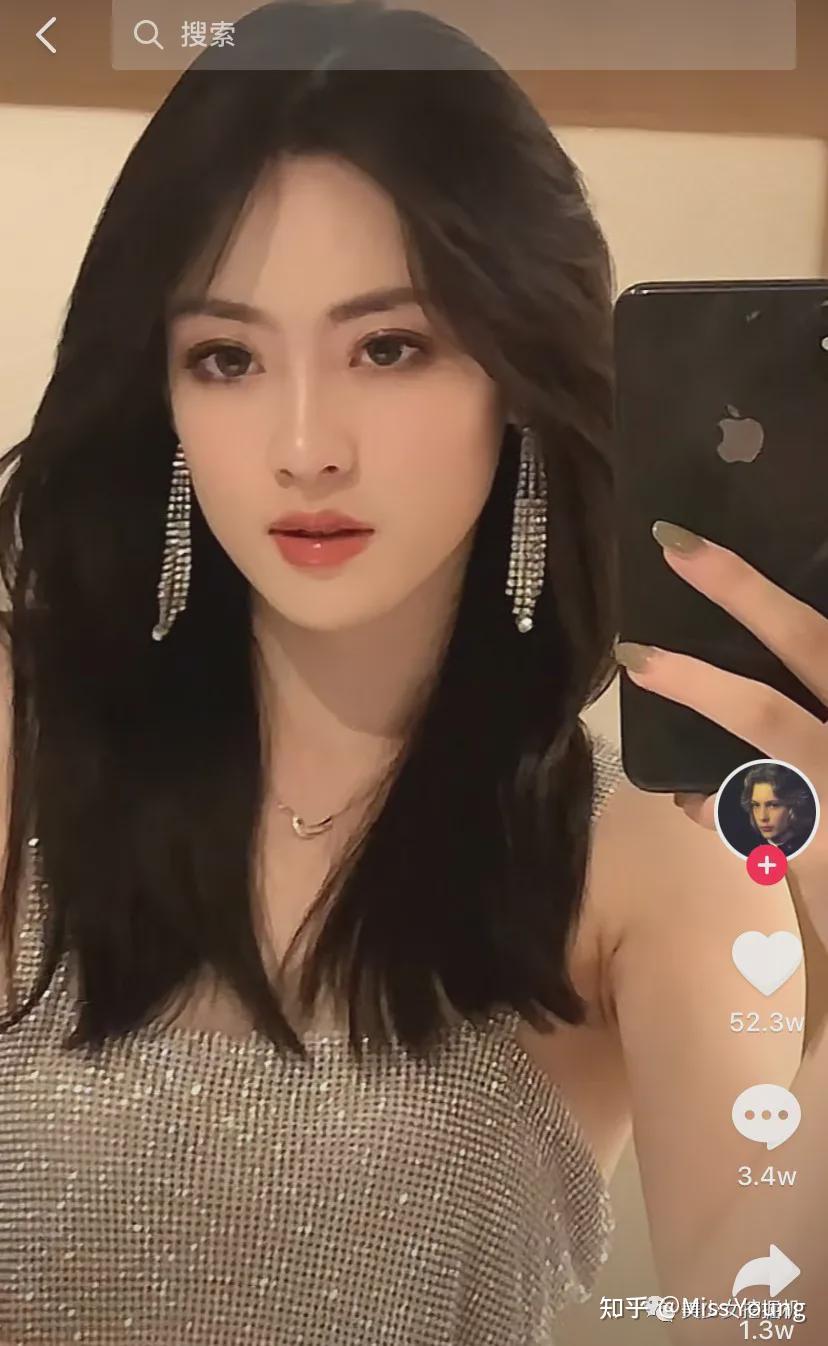This screenshot has height=1346, width=828.
Task: Open the comment section via the 3.4w count
Action: point(765,1177)
